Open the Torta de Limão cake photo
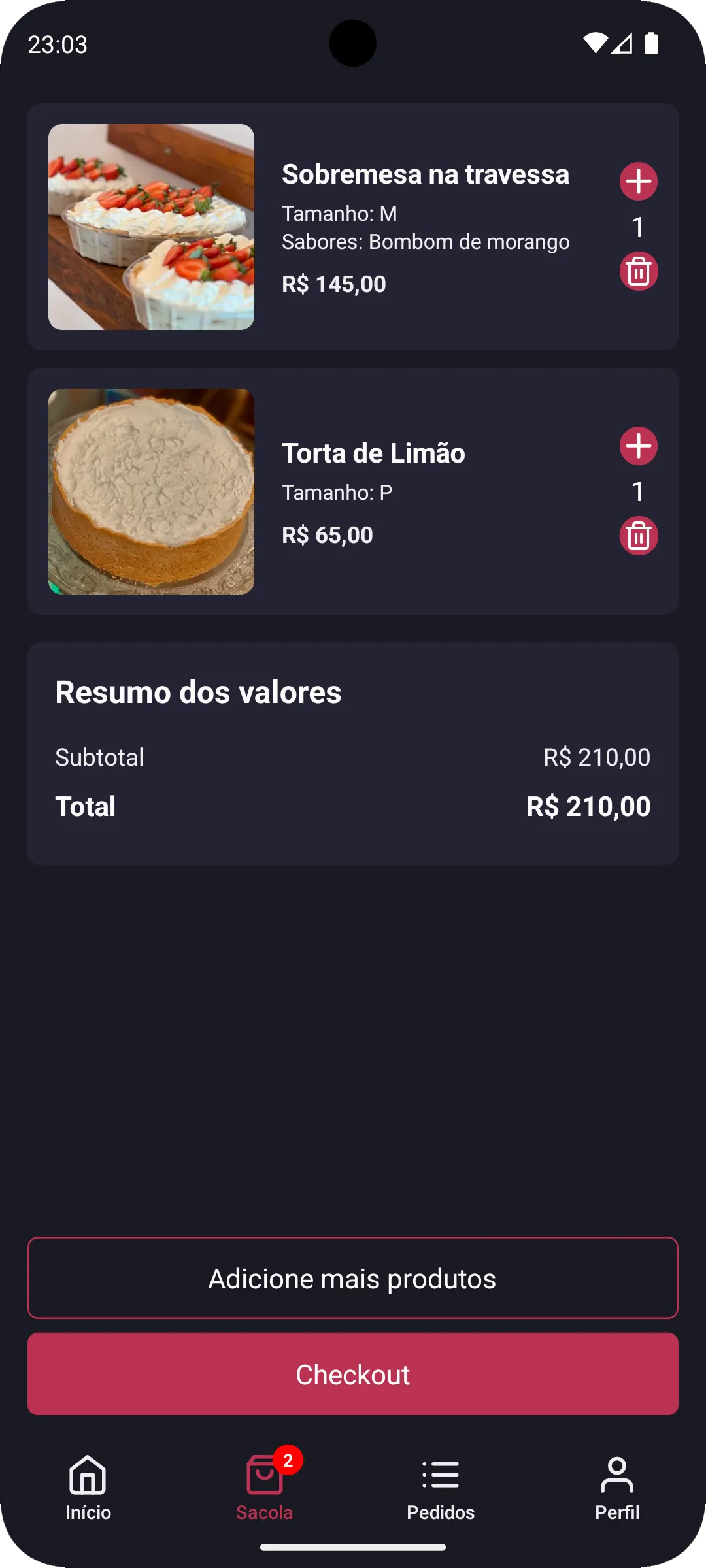The height and width of the screenshot is (1568, 706). [152, 490]
